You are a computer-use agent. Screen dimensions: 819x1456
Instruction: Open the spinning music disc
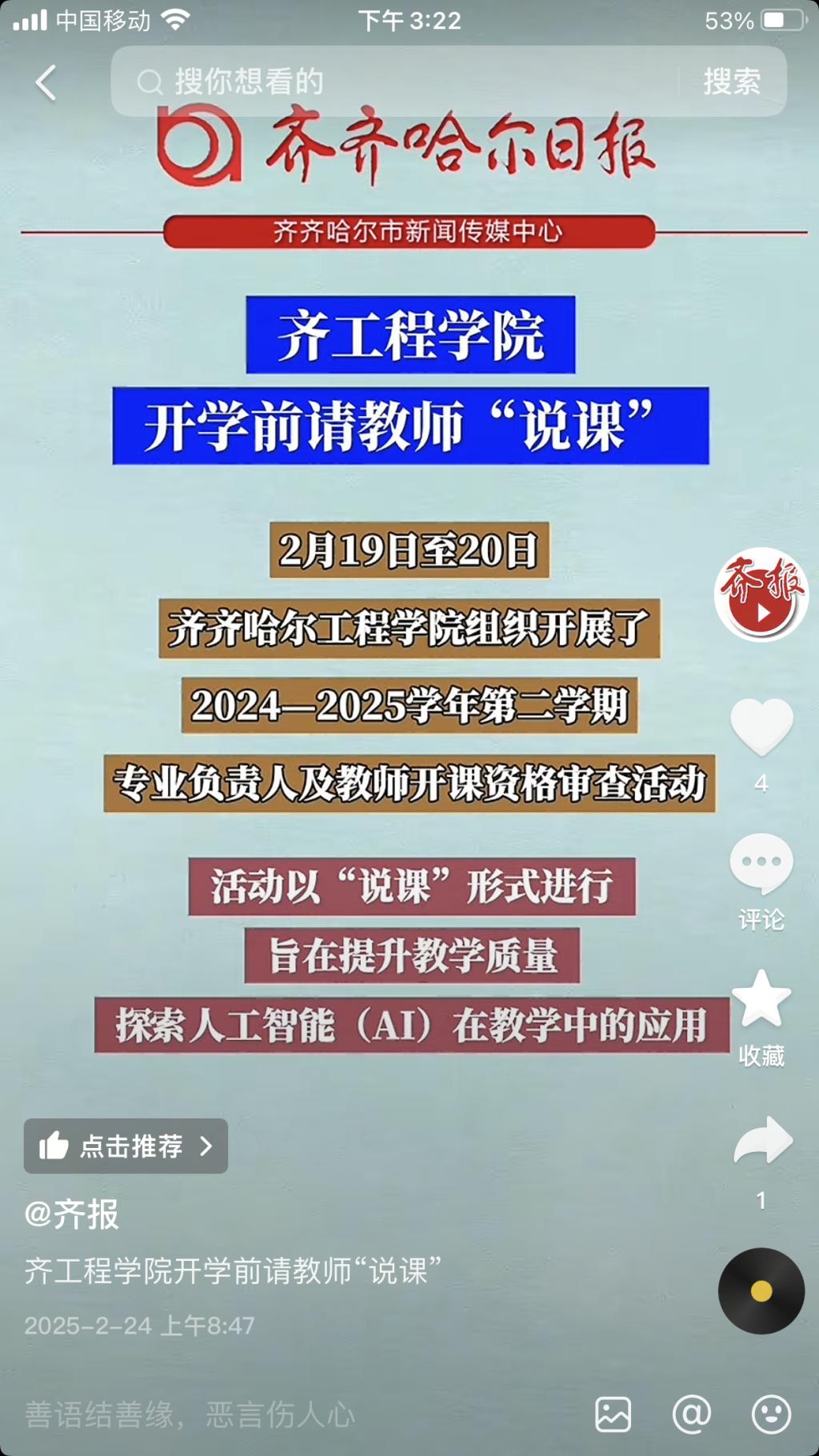(x=761, y=1290)
